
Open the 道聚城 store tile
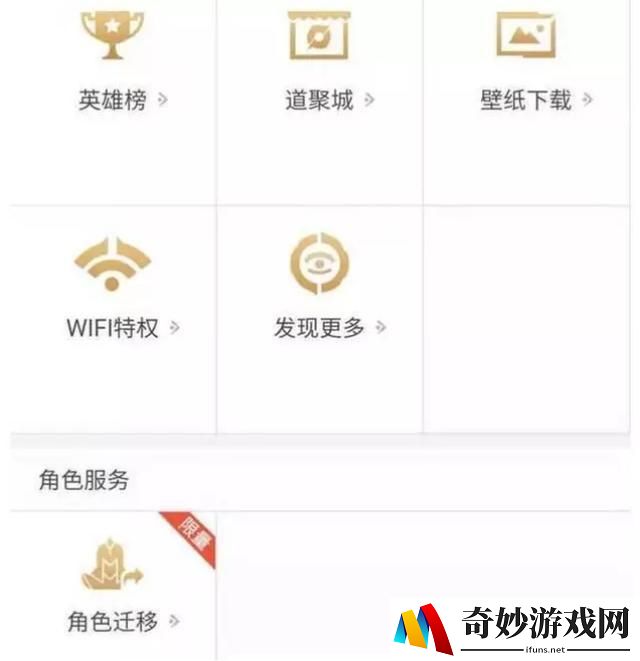click(319, 70)
